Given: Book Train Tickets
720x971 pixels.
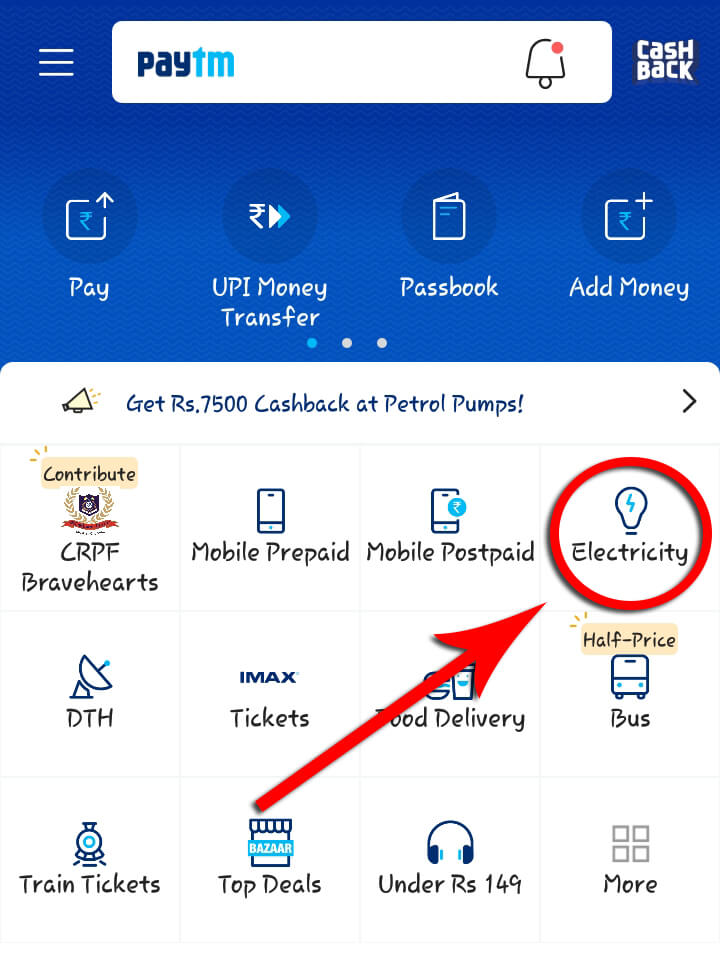Looking at the screenshot, I should 90,860.
